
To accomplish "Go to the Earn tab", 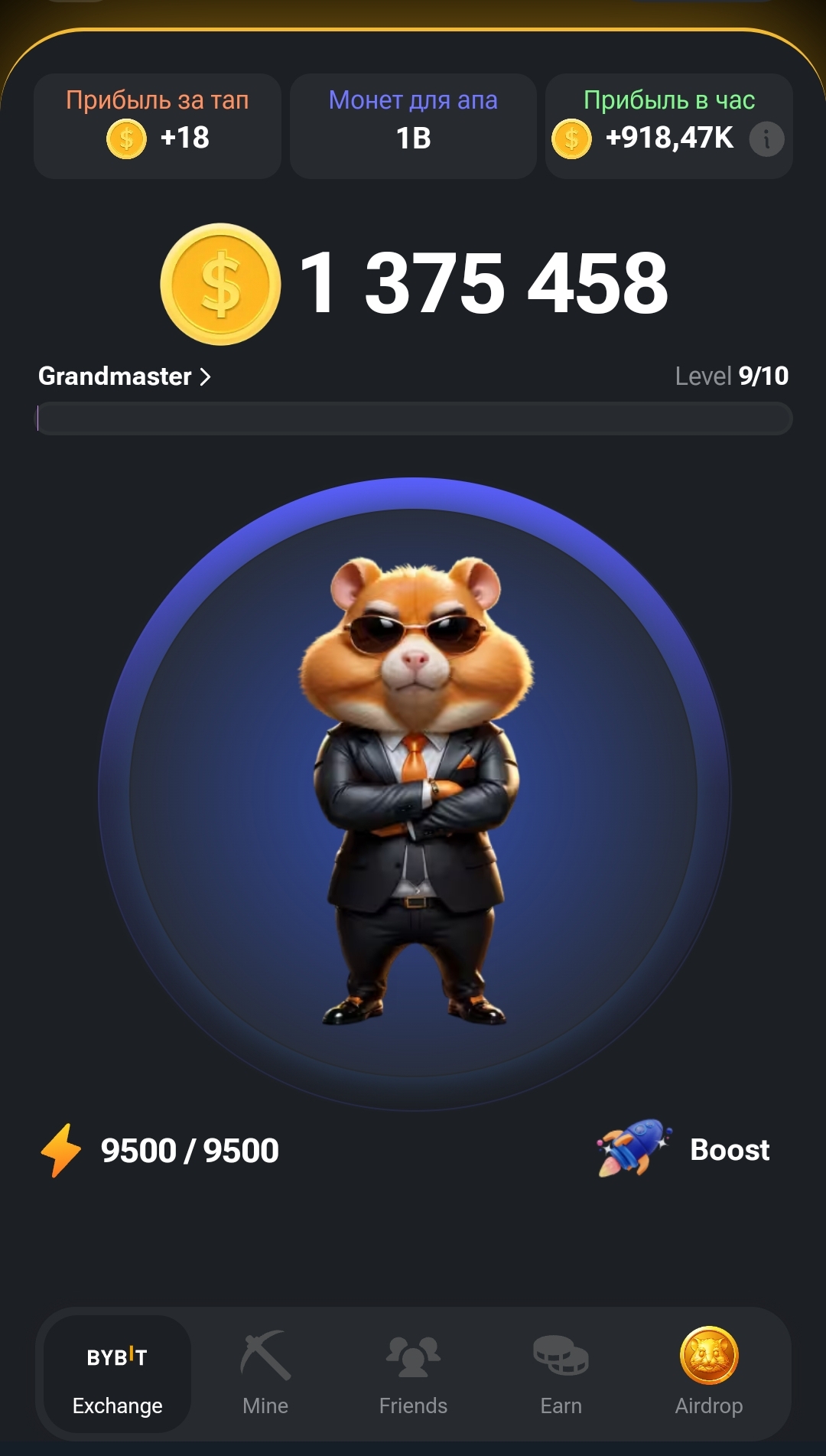I will 561,1374.
